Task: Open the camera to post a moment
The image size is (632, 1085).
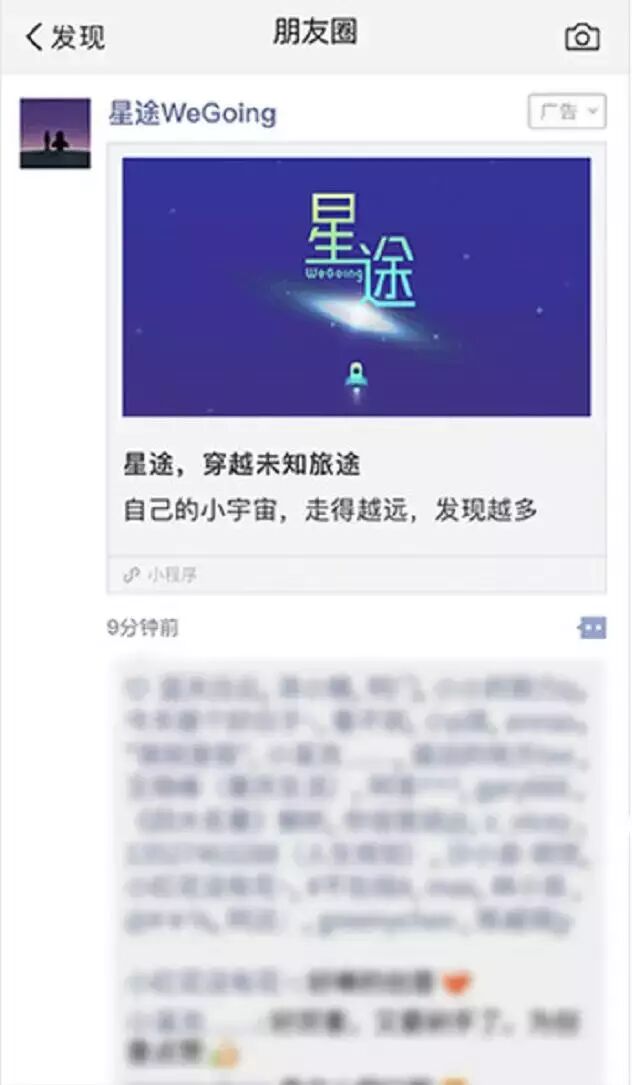Action: click(582, 38)
